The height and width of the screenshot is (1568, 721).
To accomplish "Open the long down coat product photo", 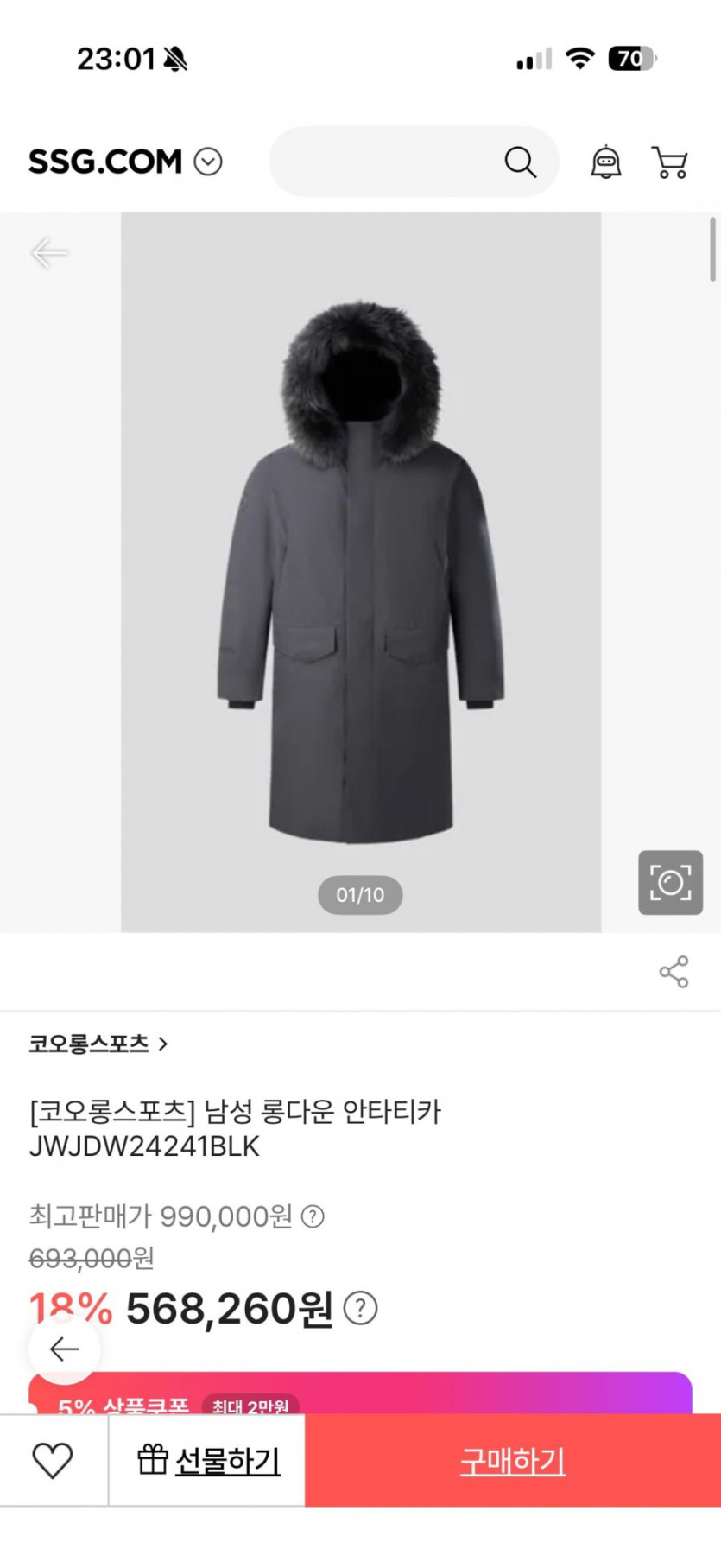I will click(x=361, y=570).
